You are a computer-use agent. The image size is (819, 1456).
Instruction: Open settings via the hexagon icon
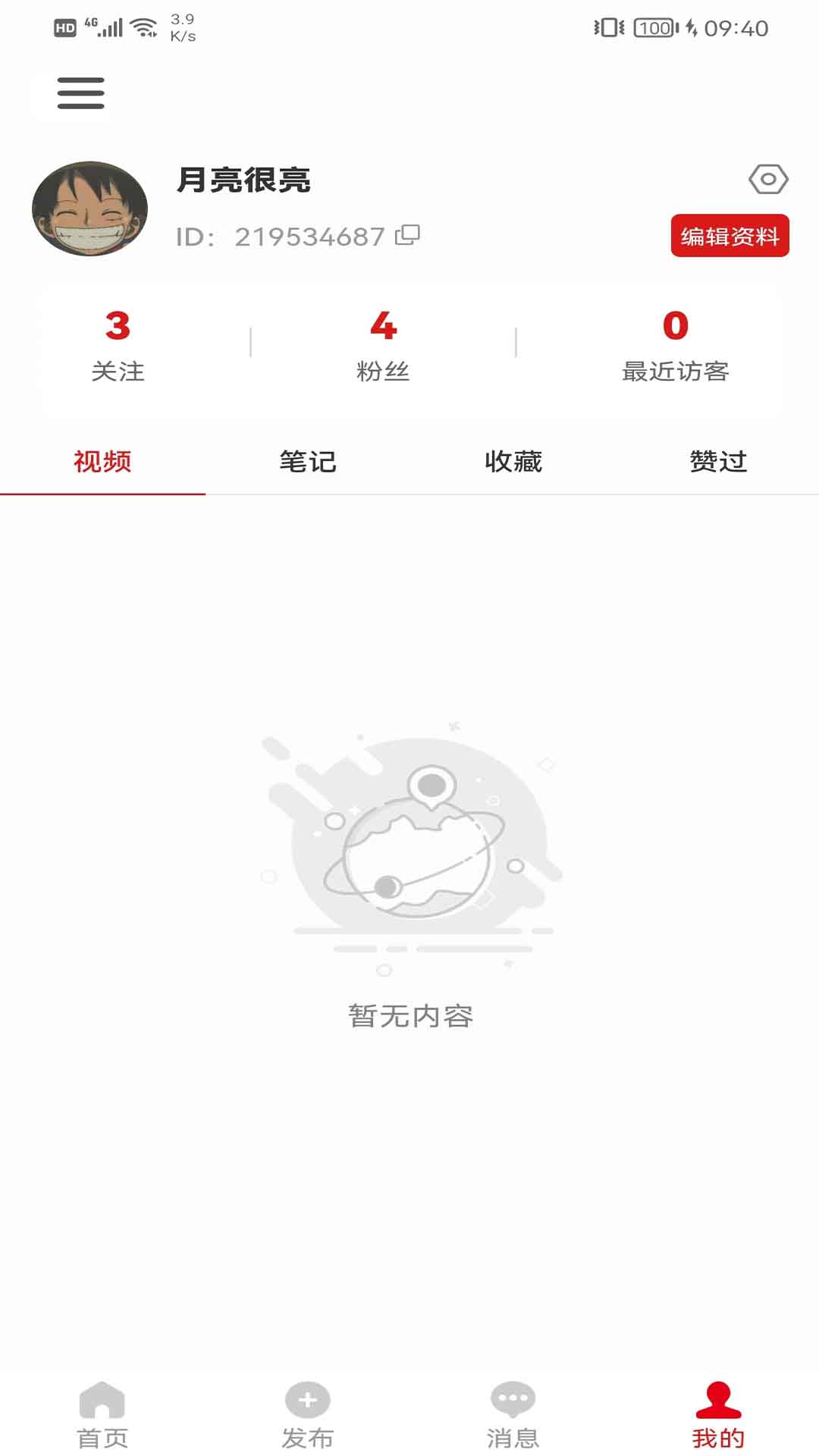click(767, 180)
